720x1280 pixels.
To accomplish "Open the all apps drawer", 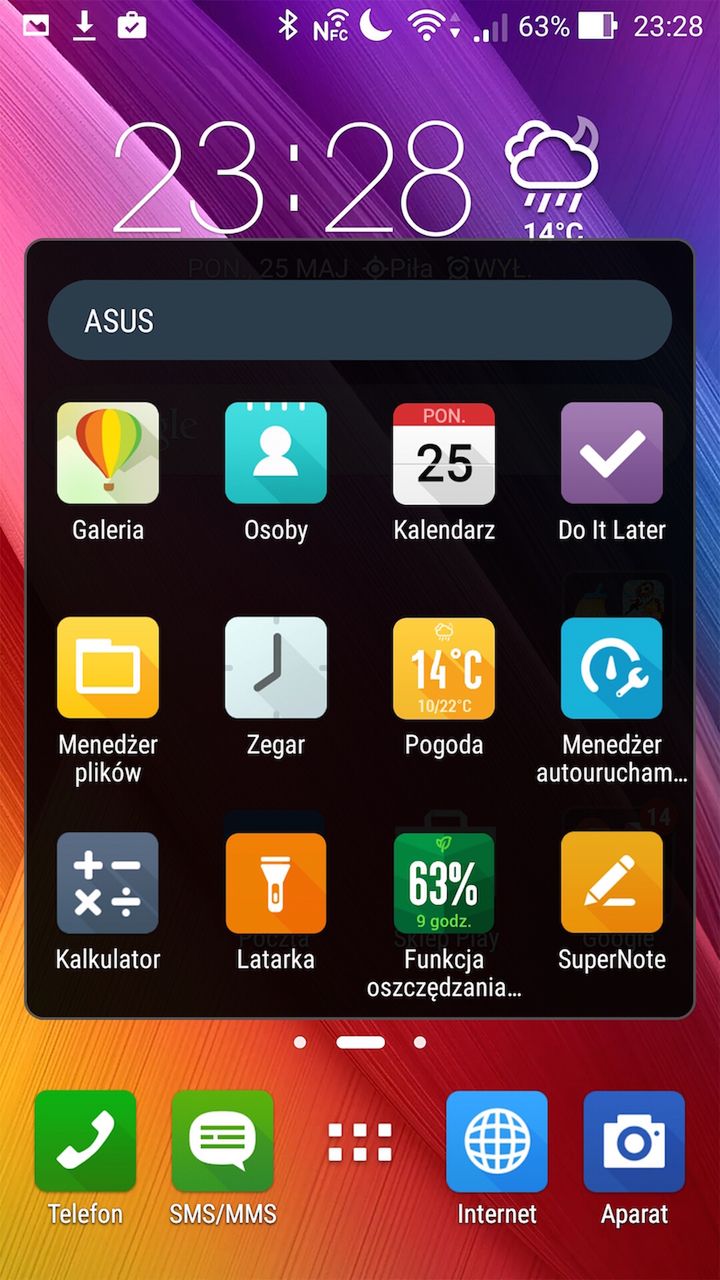I will (360, 1142).
